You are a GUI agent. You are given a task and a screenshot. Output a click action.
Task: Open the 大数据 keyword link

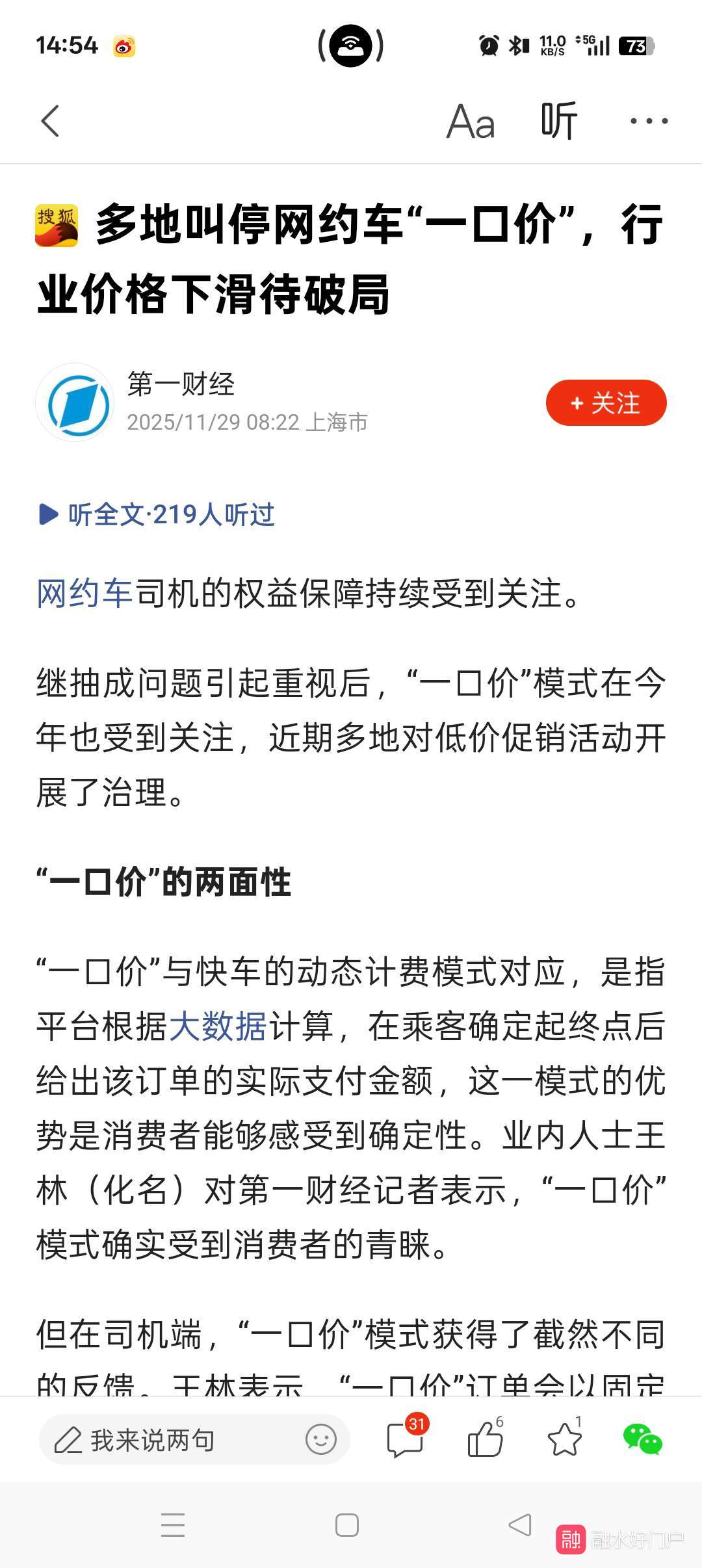point(218,1027)
